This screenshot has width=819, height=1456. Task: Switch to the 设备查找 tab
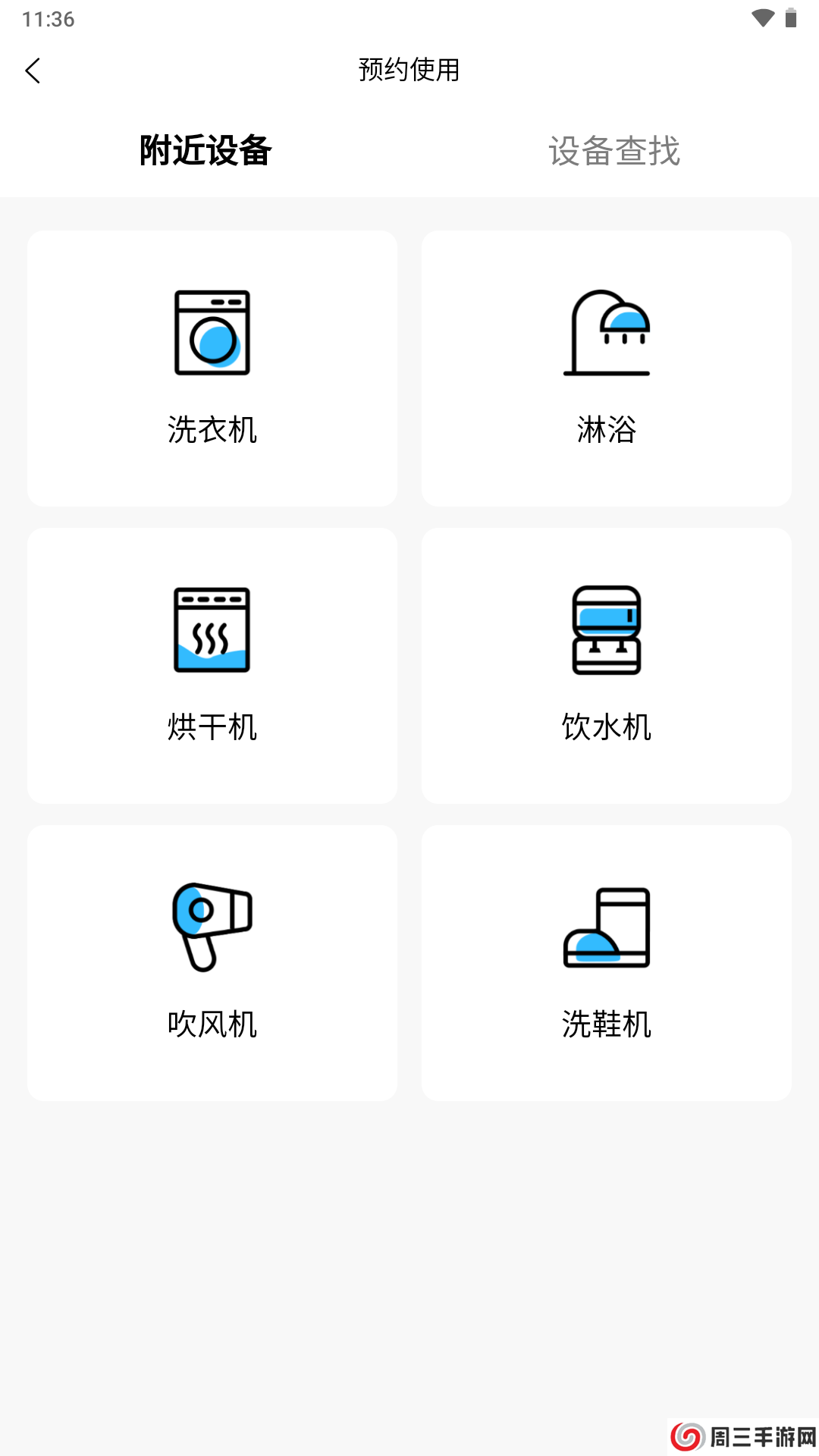[614, 151]
